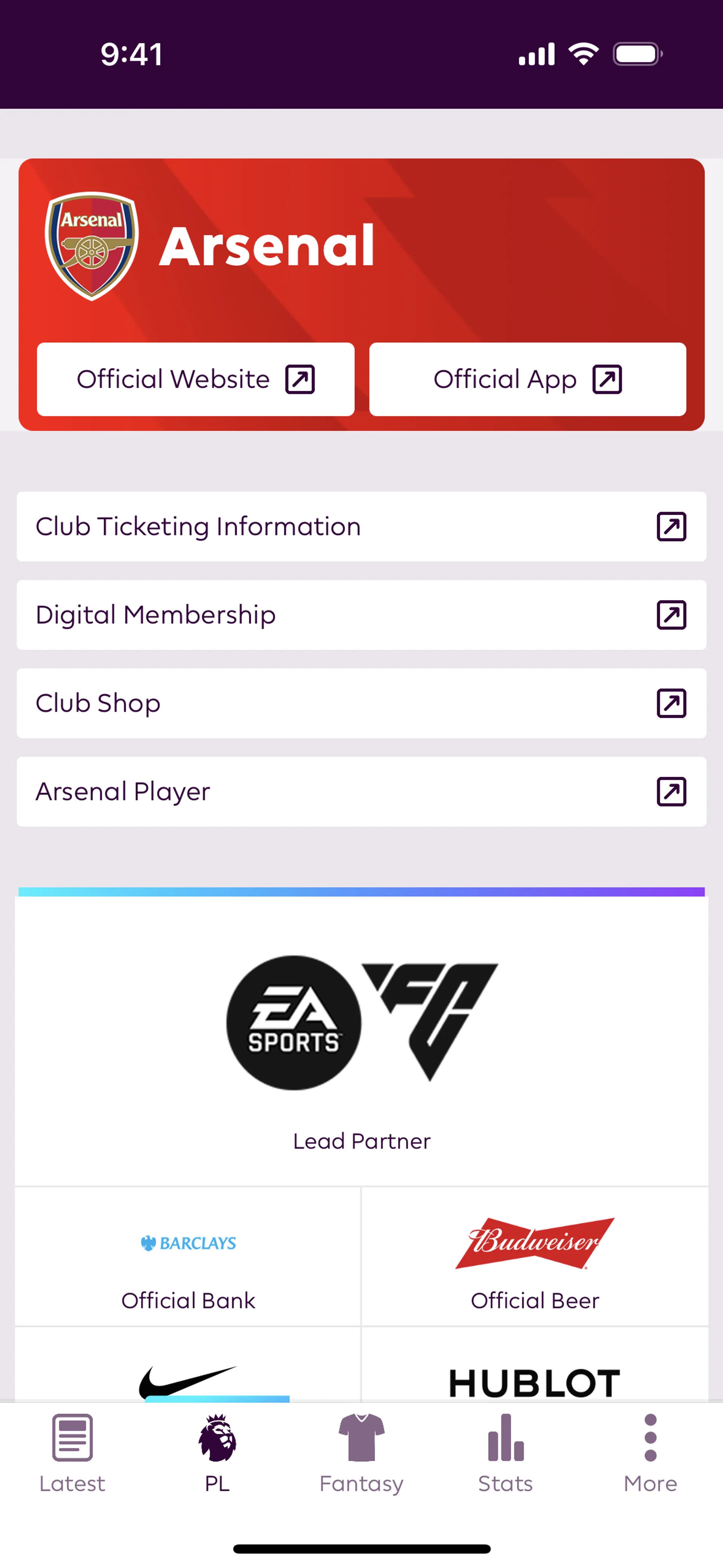Switch to the Fantasy tab
This screenshot has height=1568, width=723.
click(361, 1452)
